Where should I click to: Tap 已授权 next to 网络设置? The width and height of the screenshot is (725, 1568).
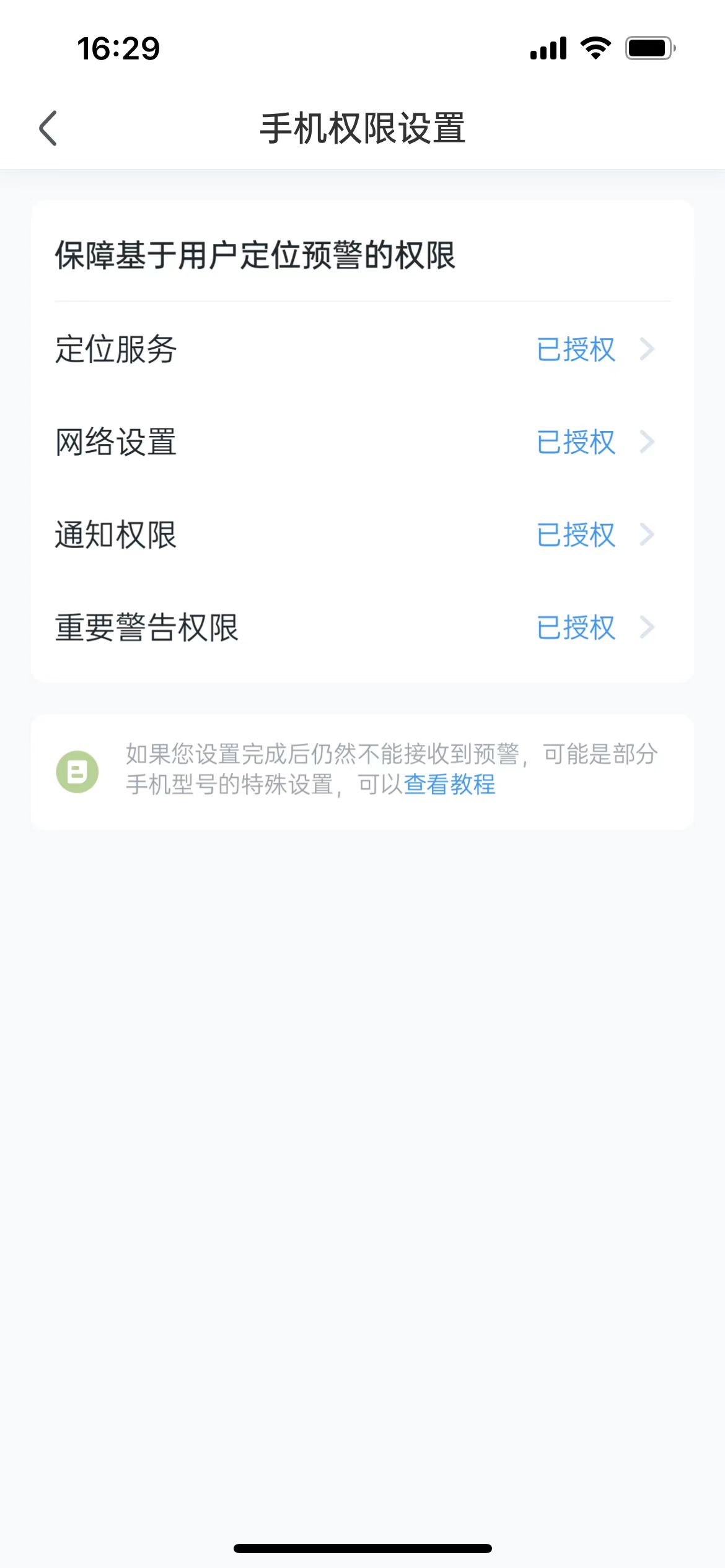(x=576, y=442)
